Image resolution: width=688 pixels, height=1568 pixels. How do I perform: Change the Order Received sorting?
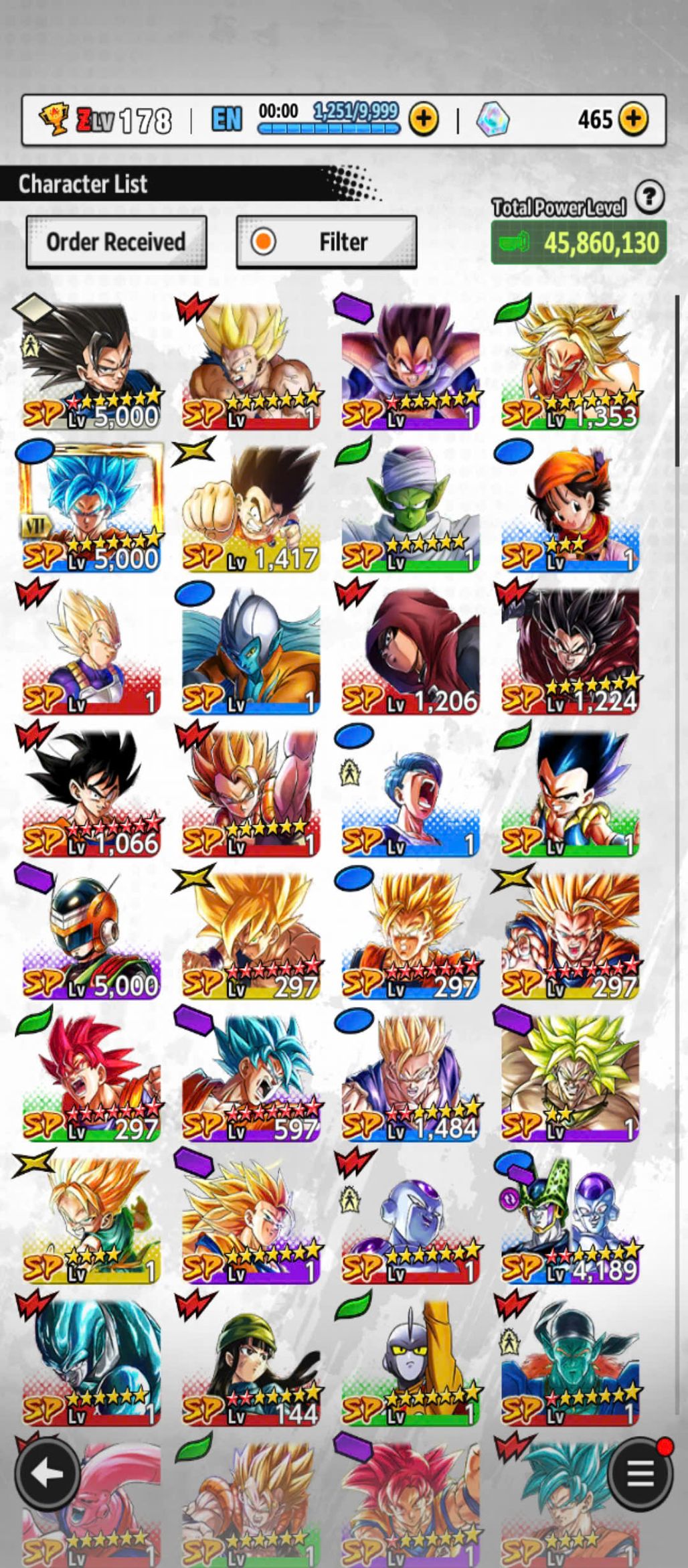(x=116, y=242)
